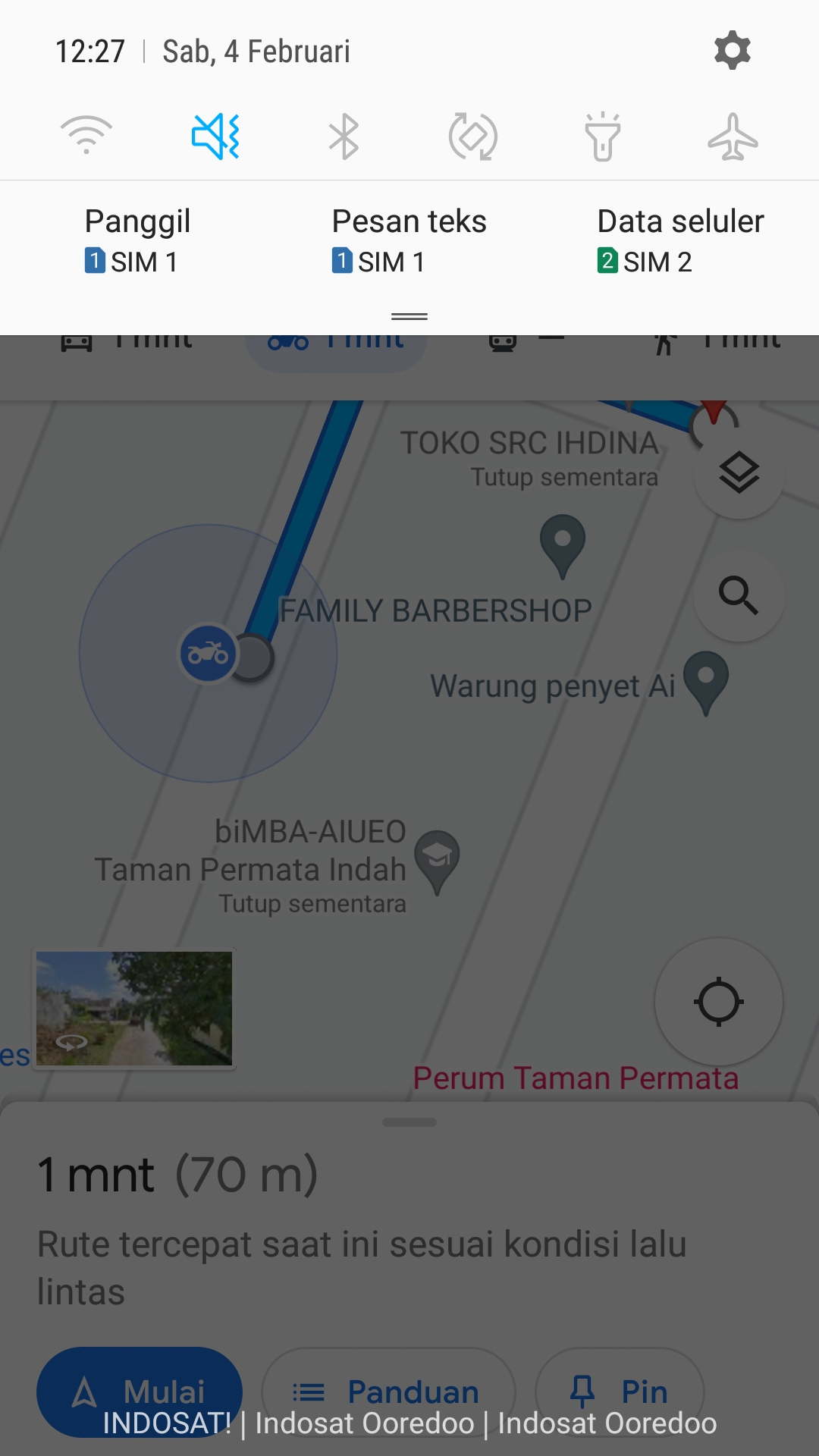Image resolution: width=819 pixels, height=1456 pixels.
Task: Open system settings gear
Action: [732, 51]
